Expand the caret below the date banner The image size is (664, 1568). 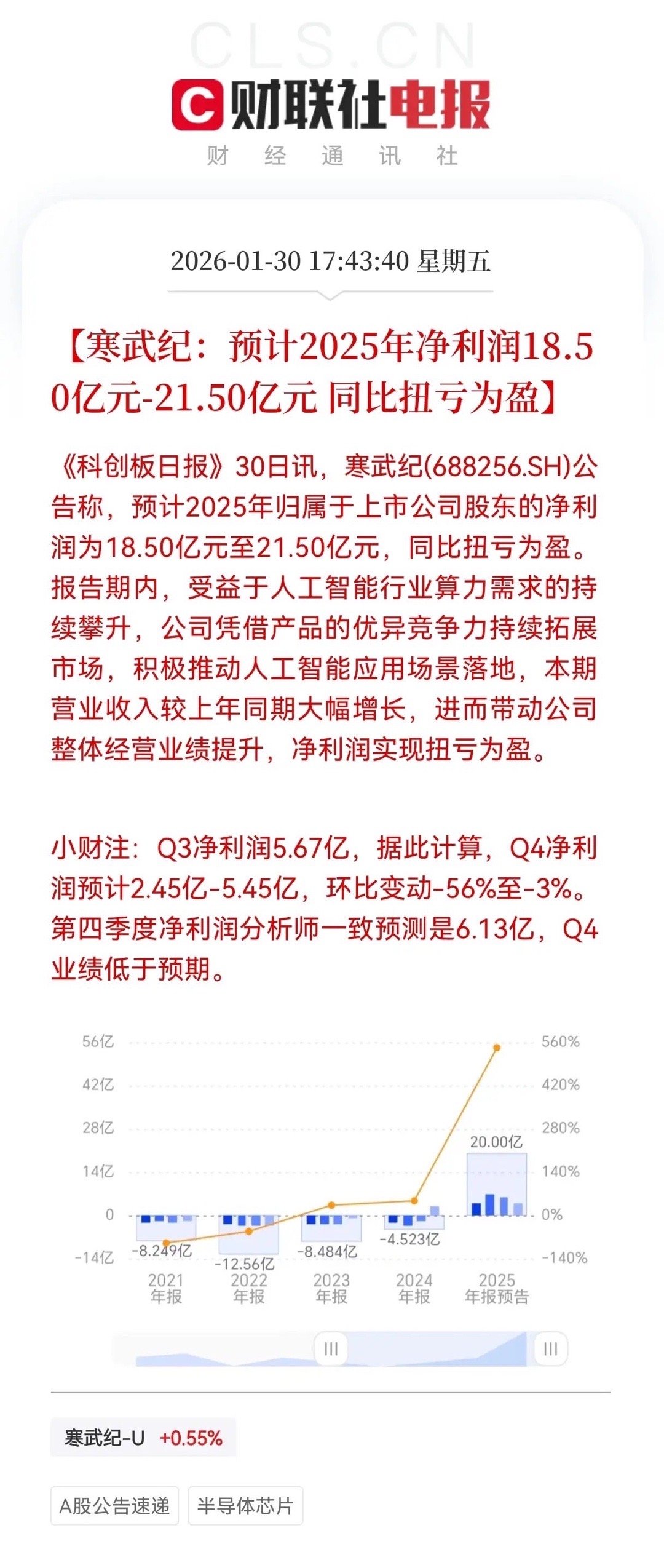tap(332, 295)
